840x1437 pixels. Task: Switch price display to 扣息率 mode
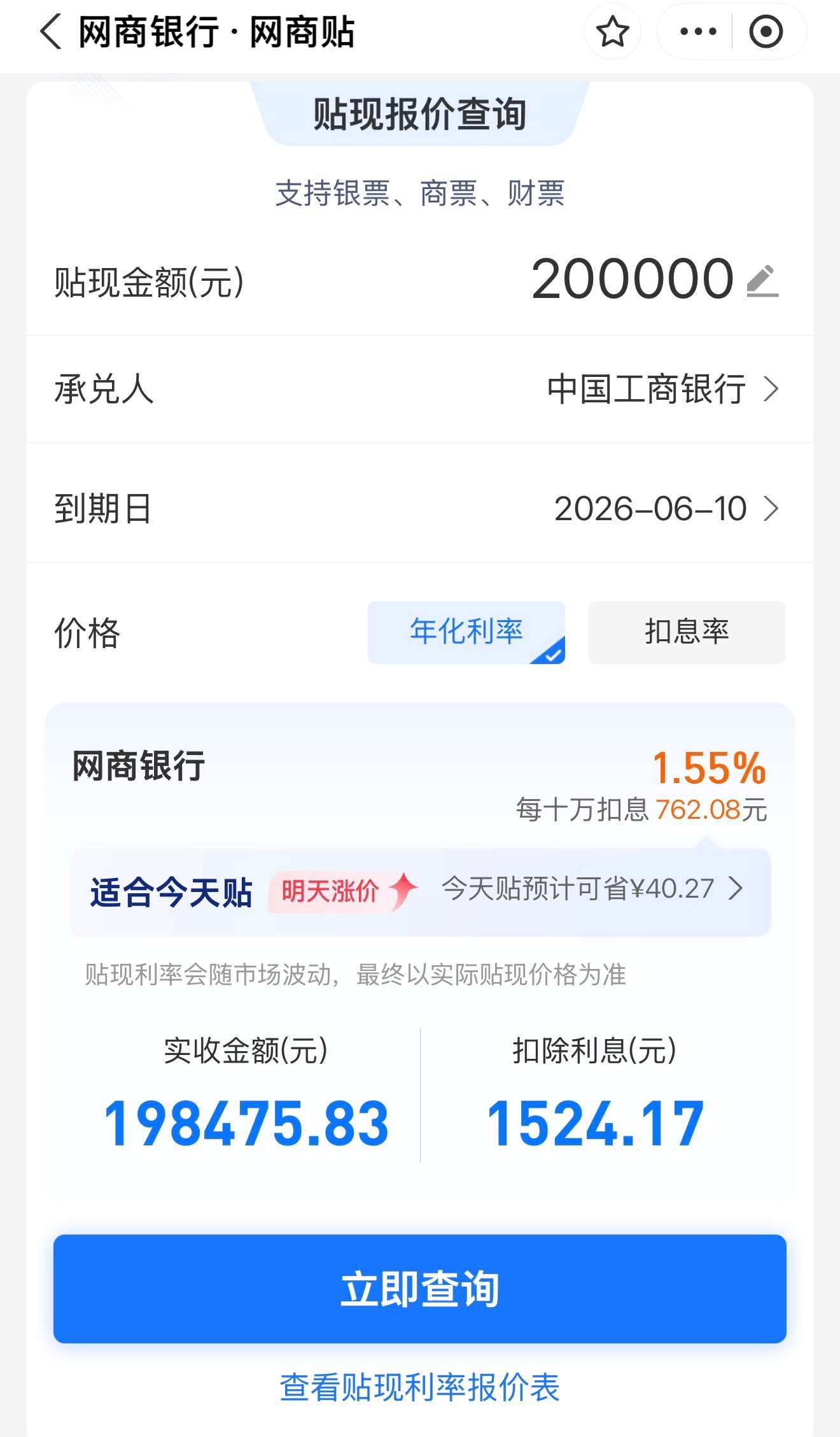pos(686,632)
